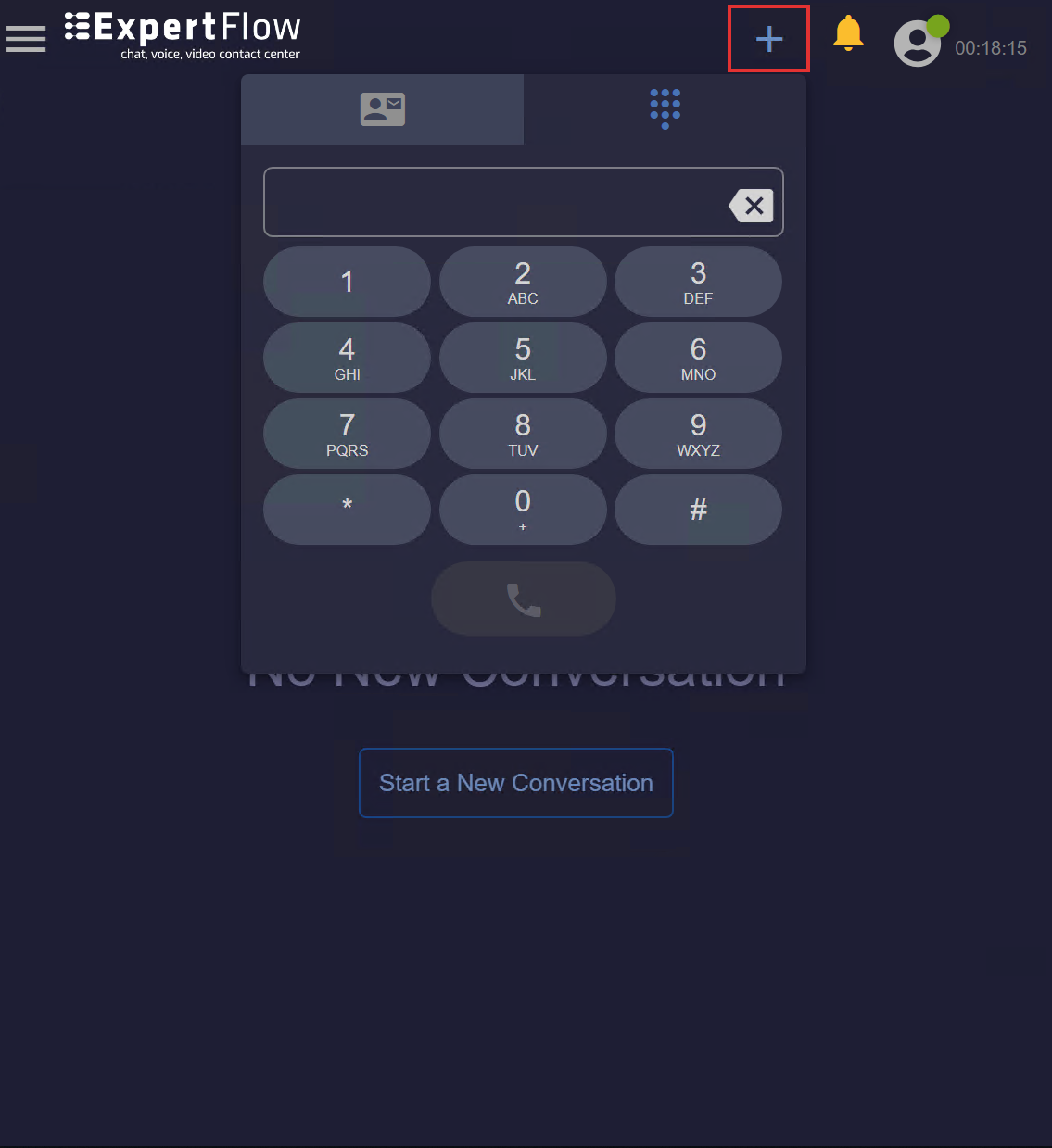Tap the plus icon in header

(768, 39)
